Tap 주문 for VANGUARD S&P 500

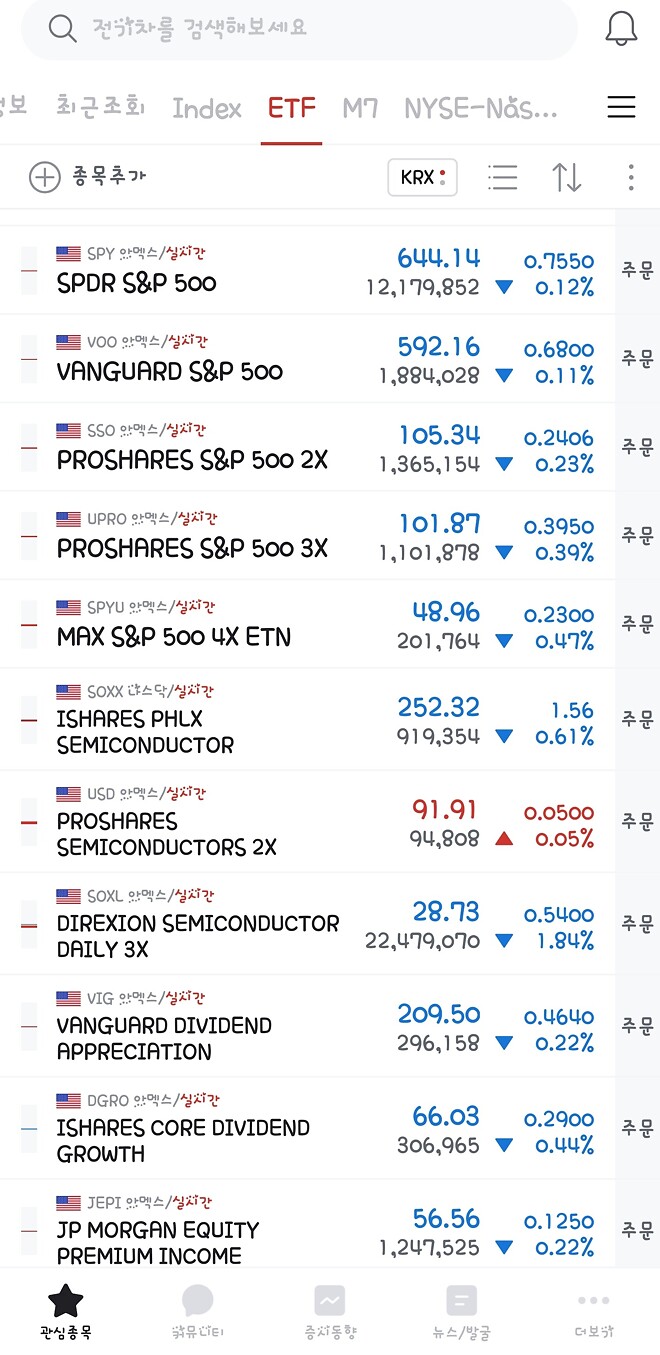click(x=638, y=359)
